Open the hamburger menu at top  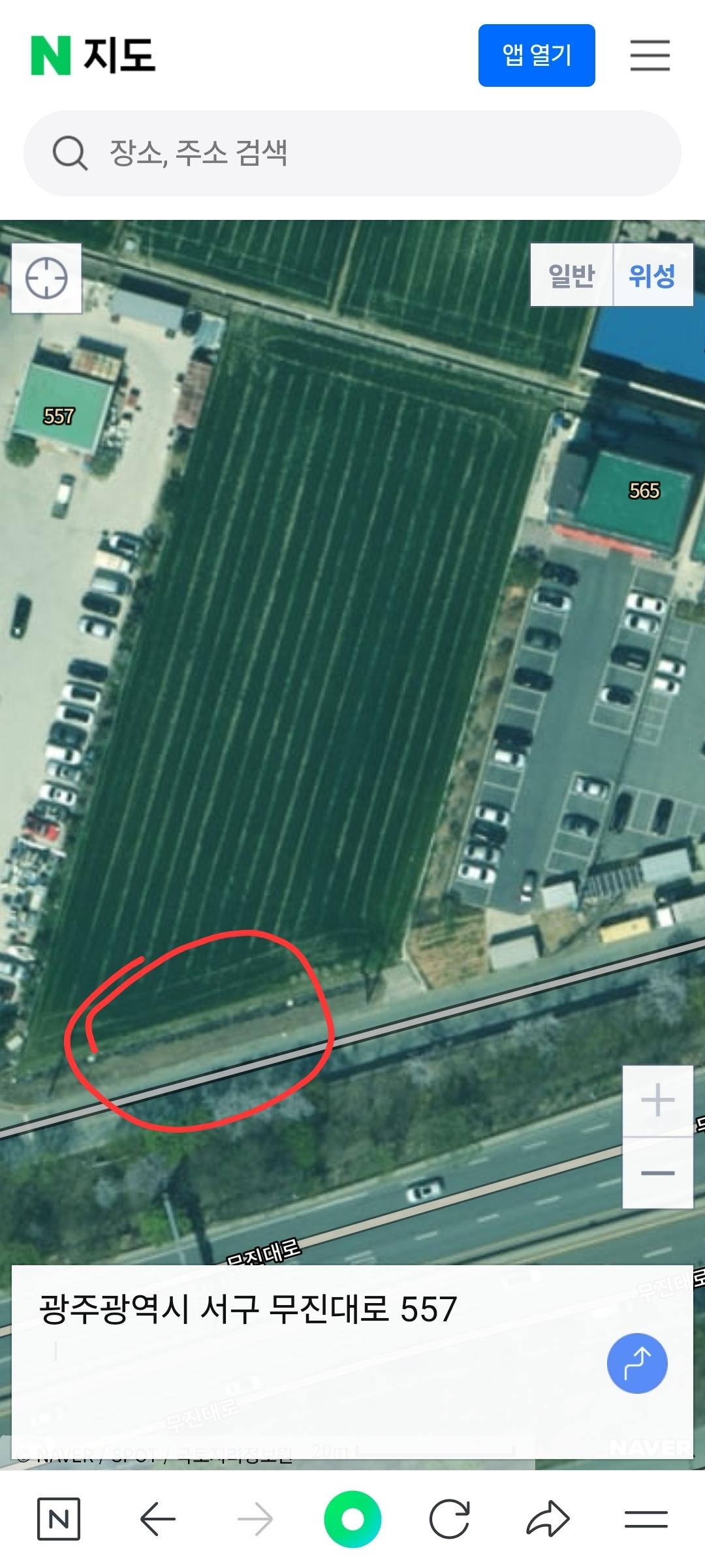point(650,55)
